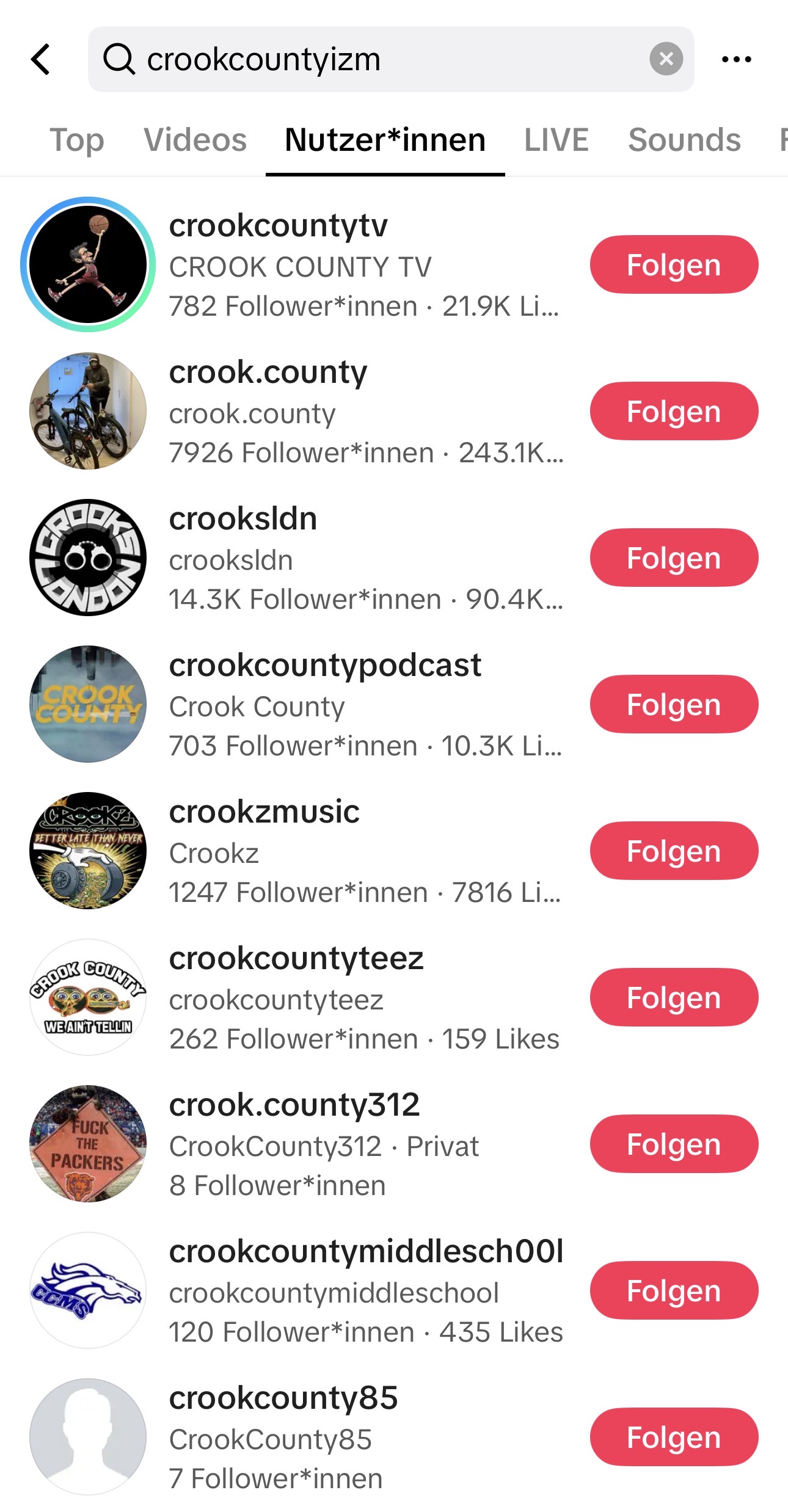Follow crookcountypodcast
Screen dimensions: 788x1512
click(x=674, y=704)
